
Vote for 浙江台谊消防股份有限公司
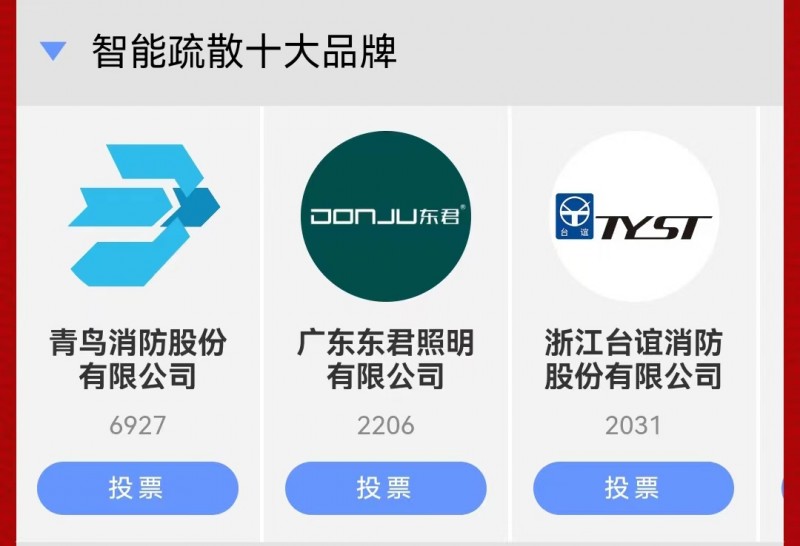pyautogui.click(x=633, y=488)
